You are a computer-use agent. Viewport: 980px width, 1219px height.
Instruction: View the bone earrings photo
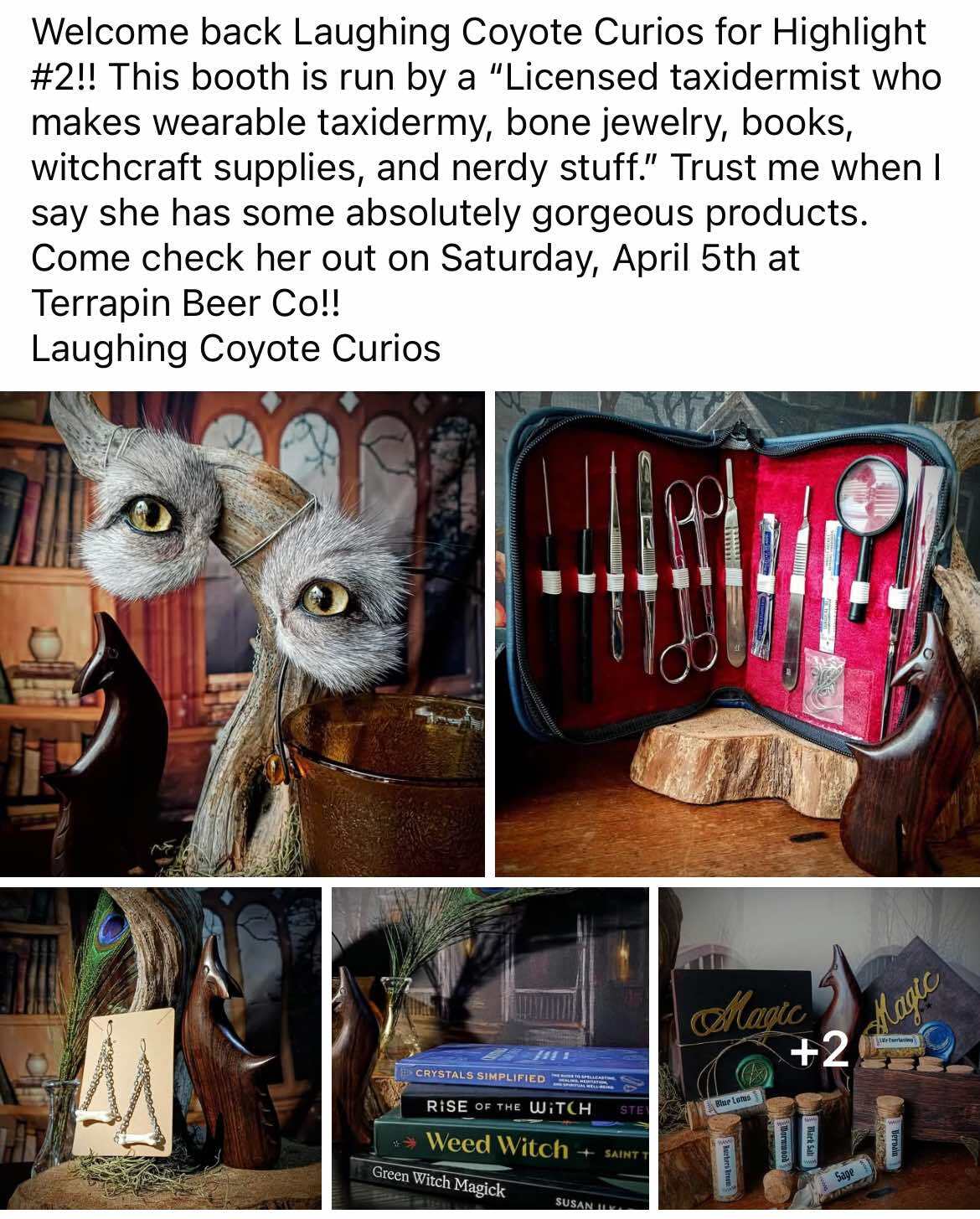coord(160,1047)
